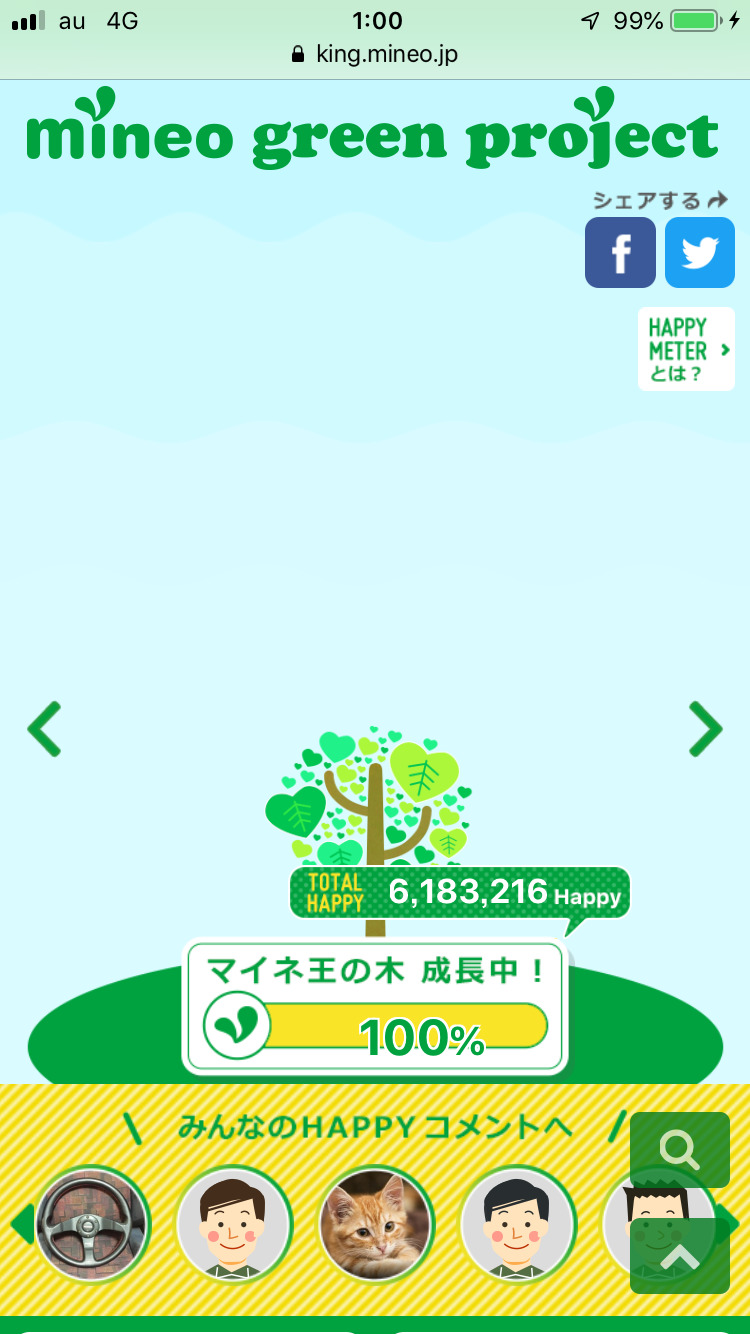Go to the previous tree slide
This screenshot has width=750, height=1334.
tap(44, 729)
